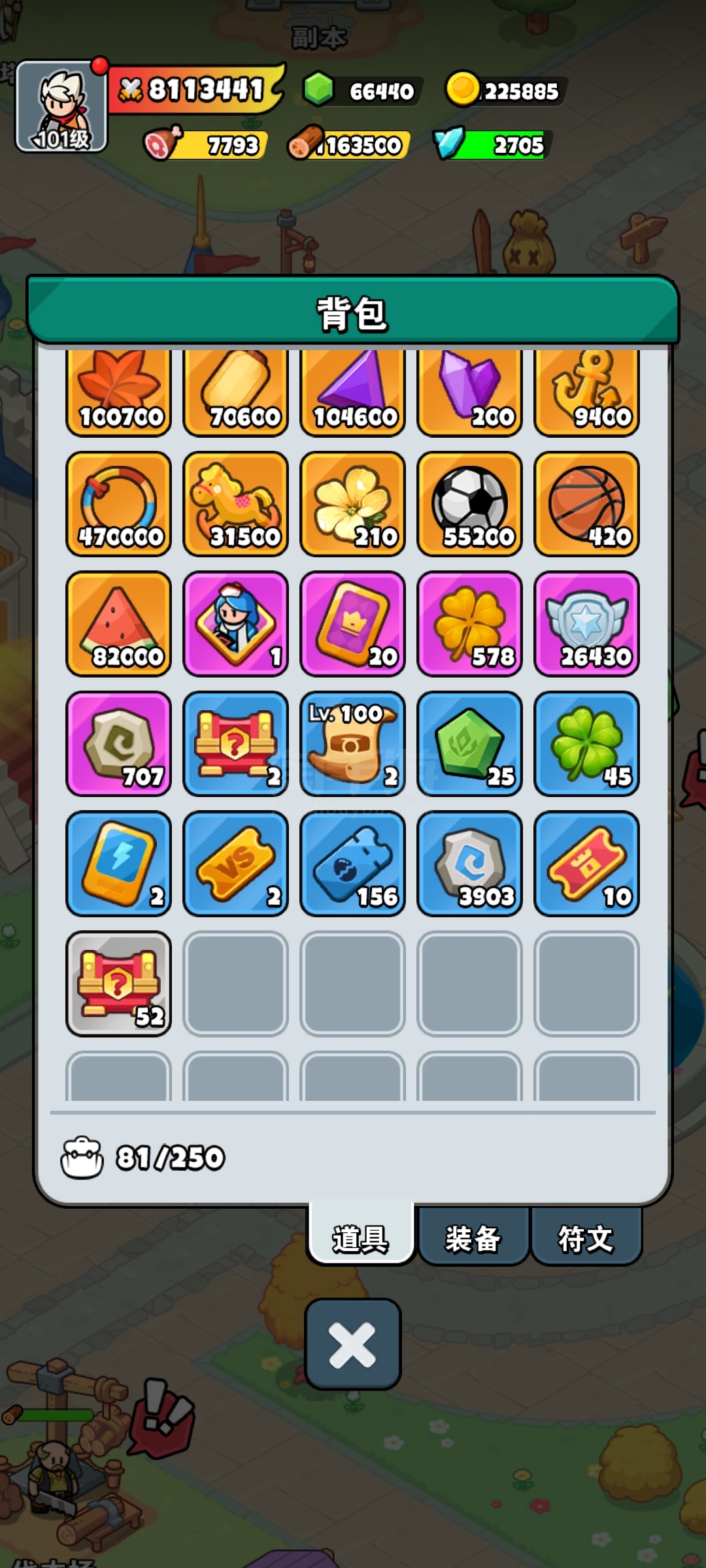Tap the watermelon item with 82000
The height and width of the screenshot is (1568, 706).
click(118, 624)
